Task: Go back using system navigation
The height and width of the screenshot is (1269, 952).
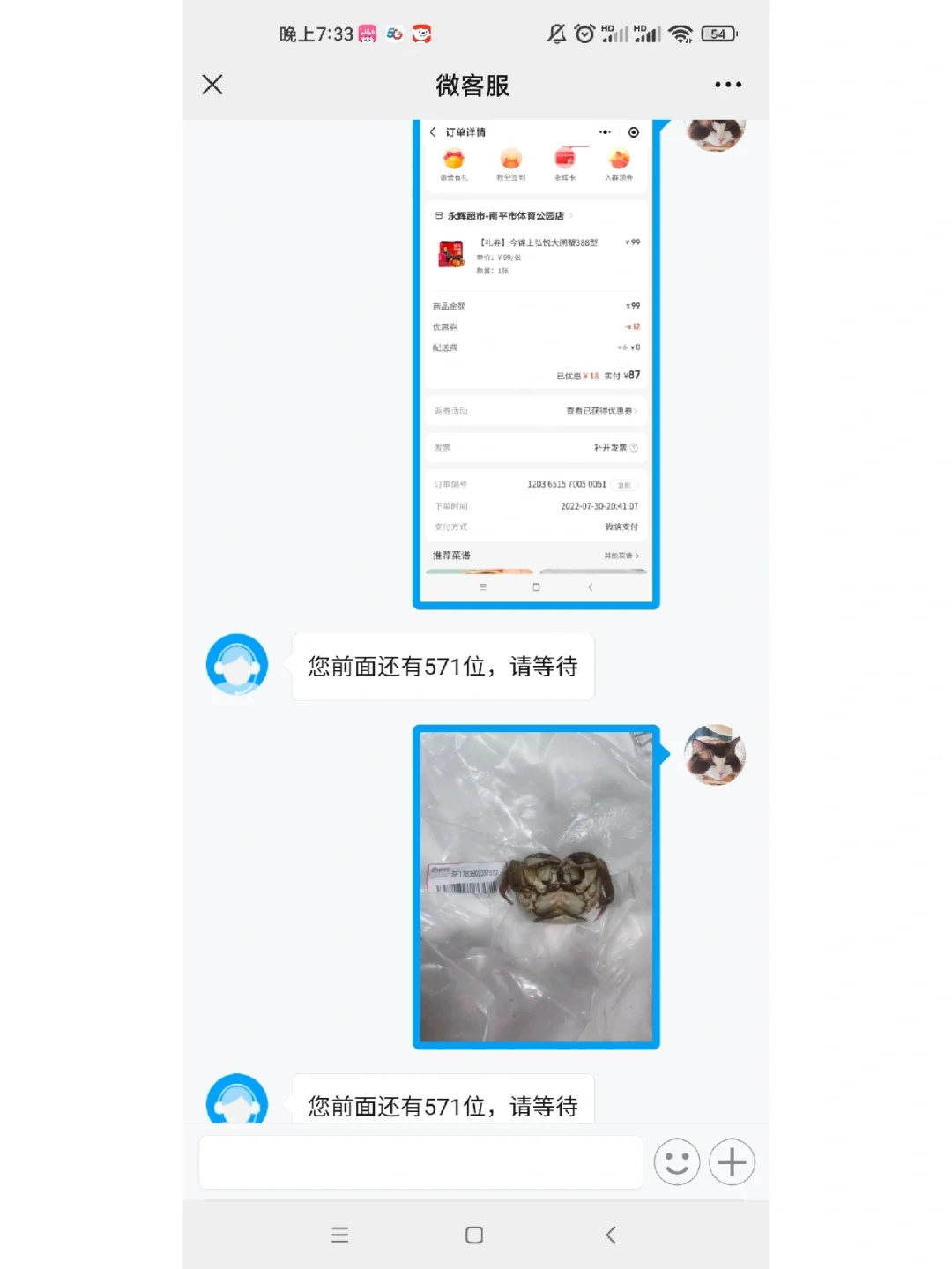Action: pos(610,1235)
